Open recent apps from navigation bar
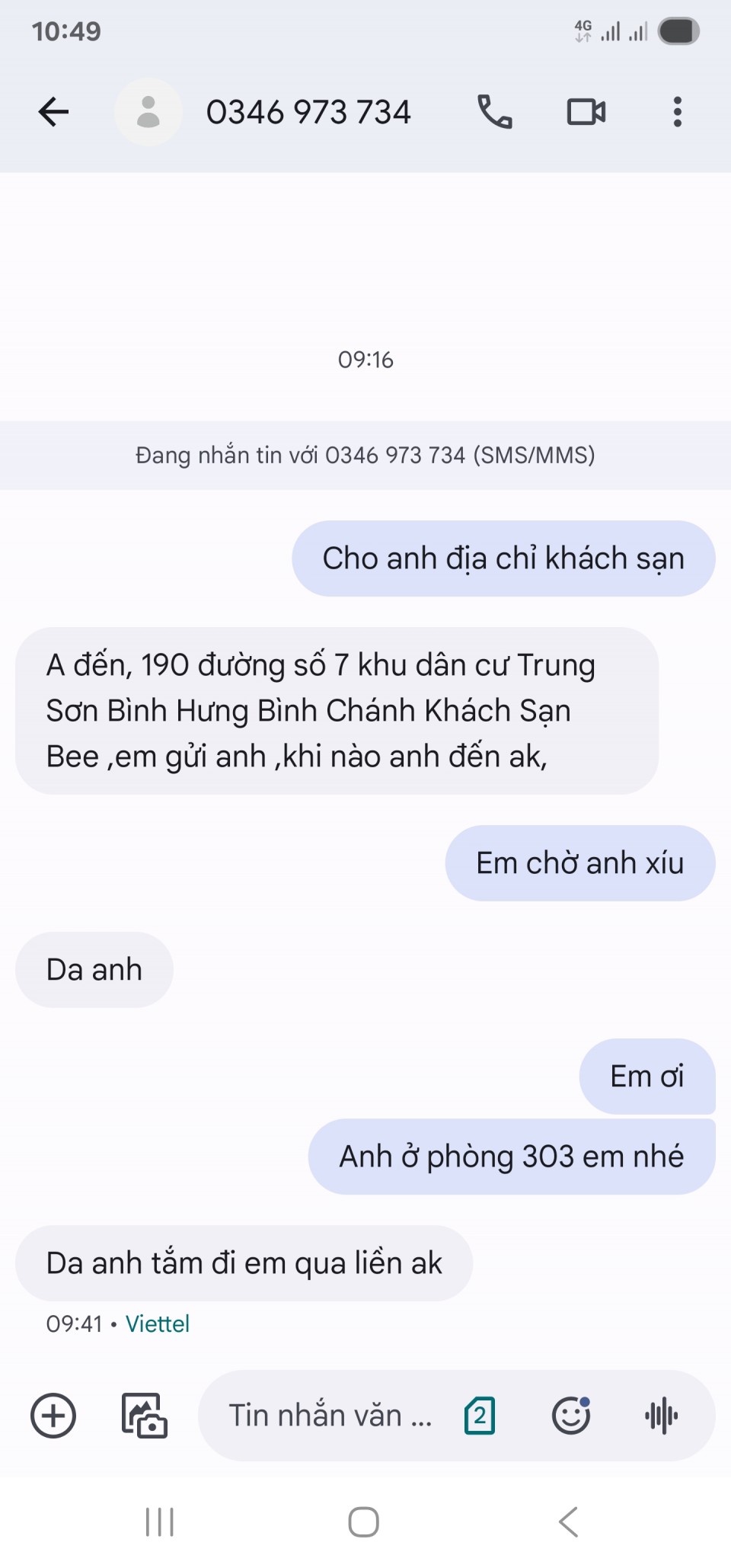The height and width of the screenshot is (1568, 731). click(x=160, y=1522)
